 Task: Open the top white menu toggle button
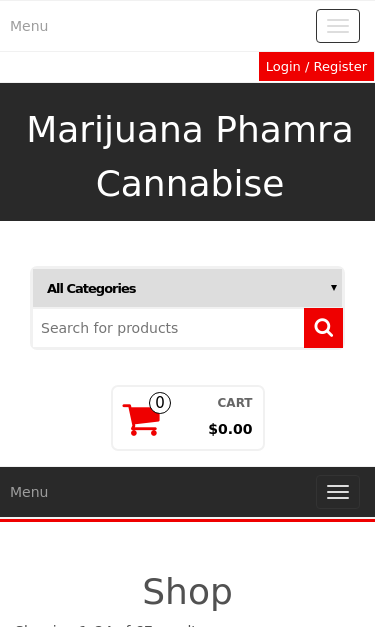coord(338,26)
